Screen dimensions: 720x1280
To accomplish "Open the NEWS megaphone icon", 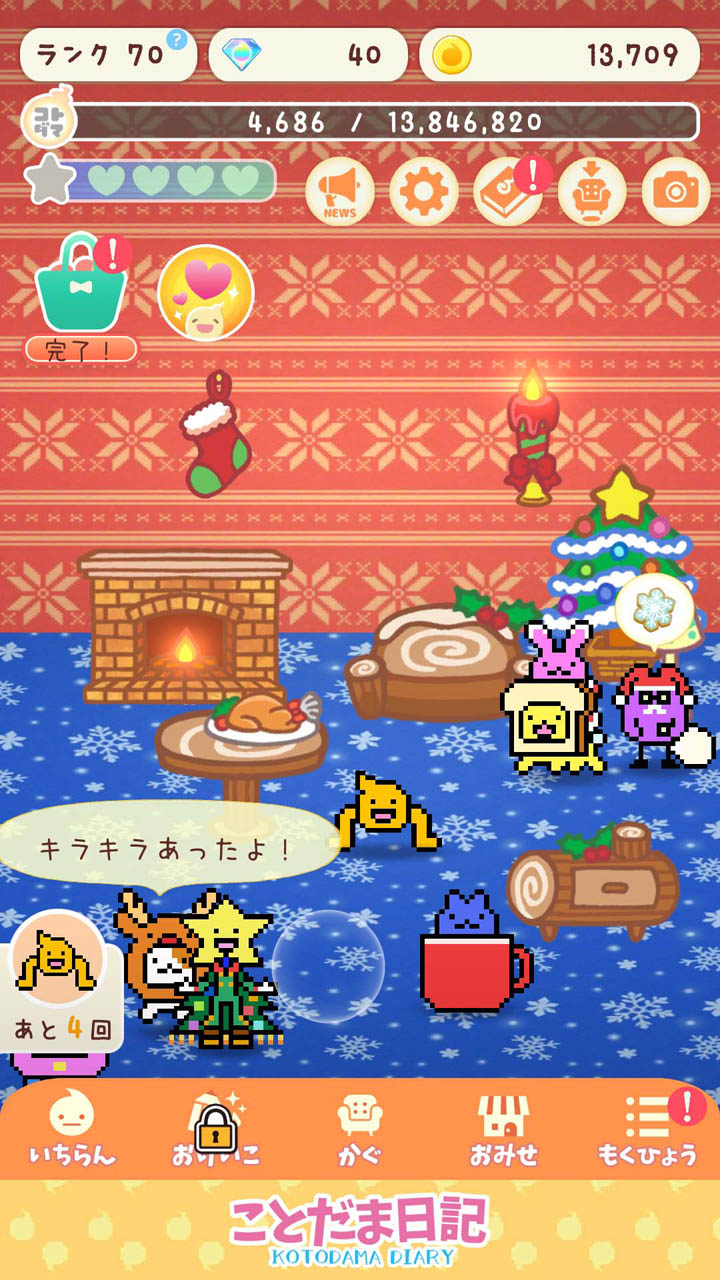I will point(340,192).
